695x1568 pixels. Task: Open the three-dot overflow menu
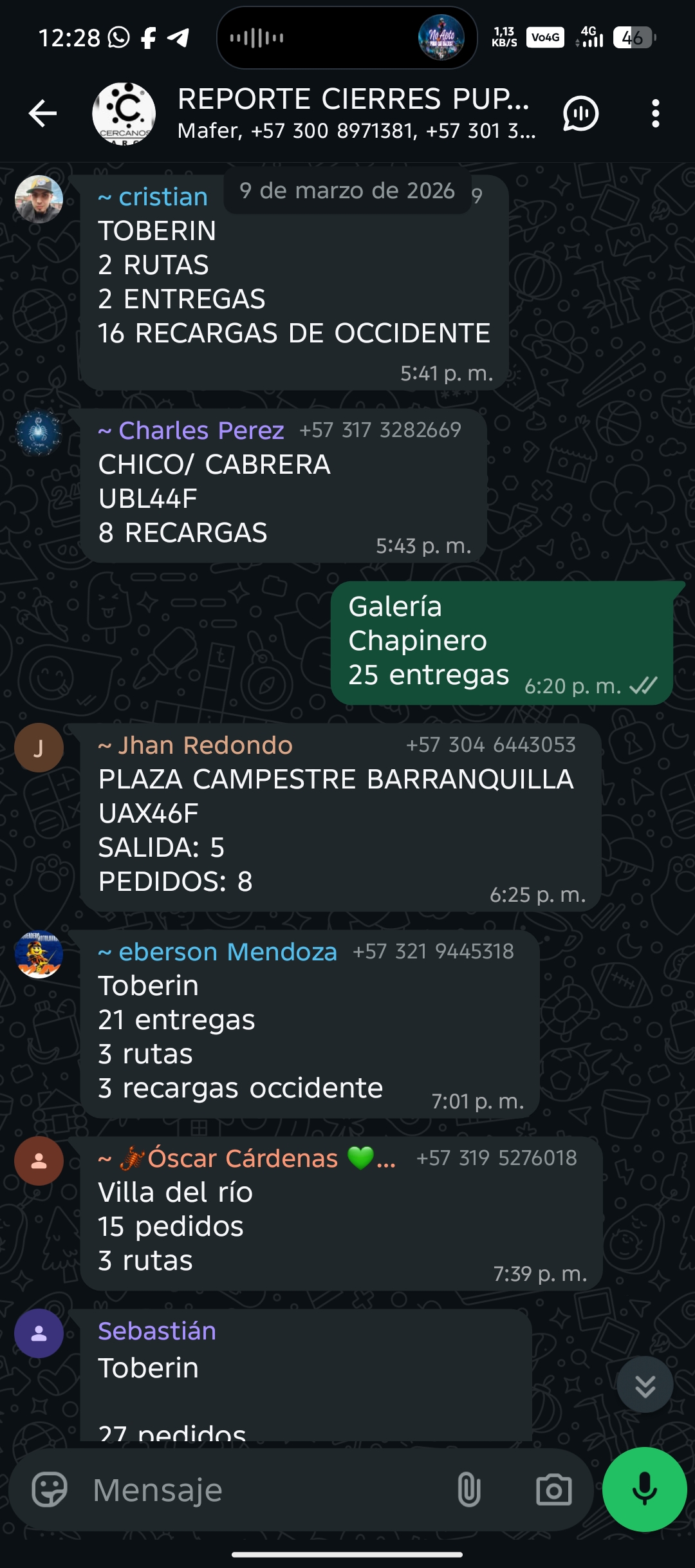click(655, 114)
